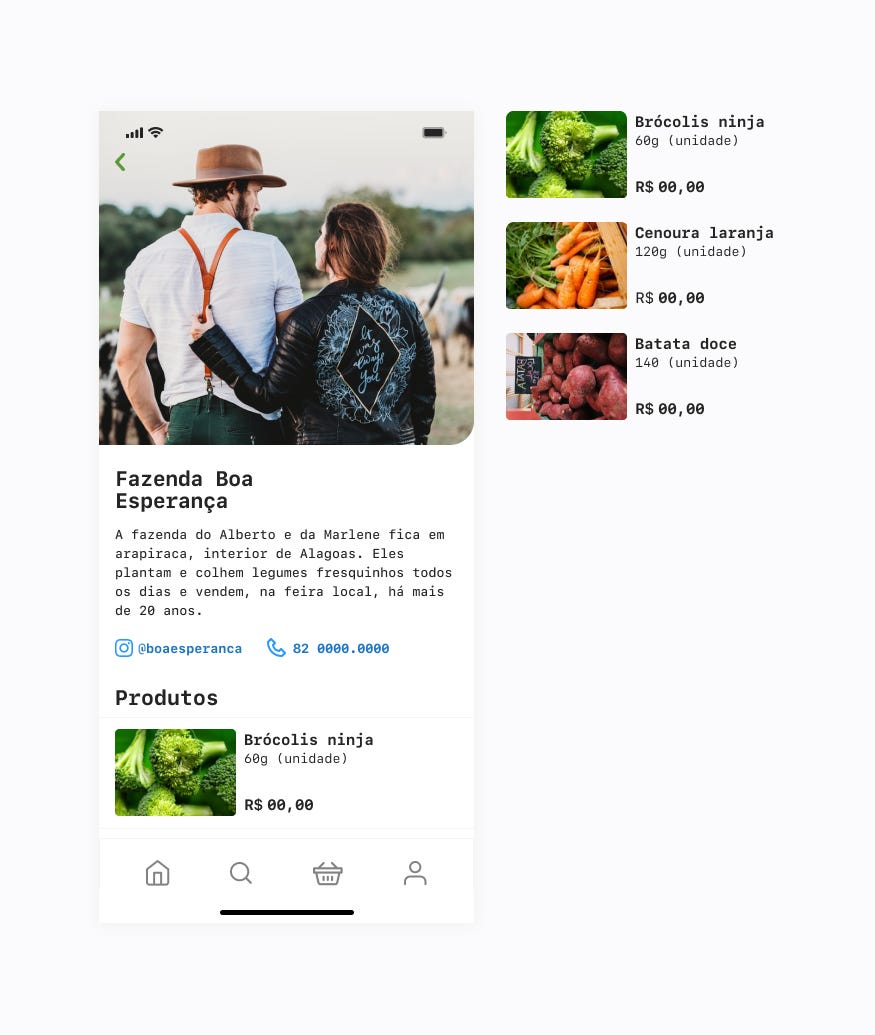Go back using the green arrow

[120, 162]
